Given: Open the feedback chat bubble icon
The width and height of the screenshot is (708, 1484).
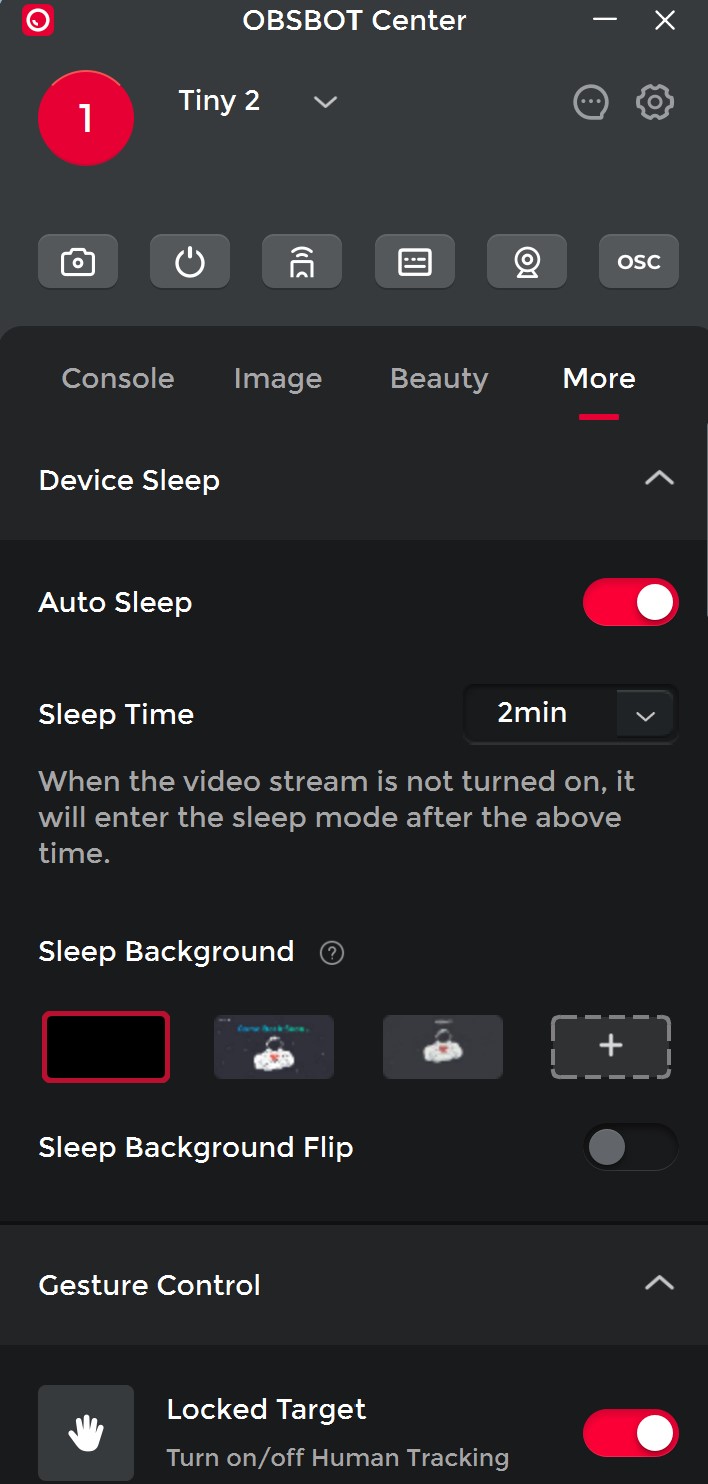Looking at the screenshot, I should click(591, 102).
